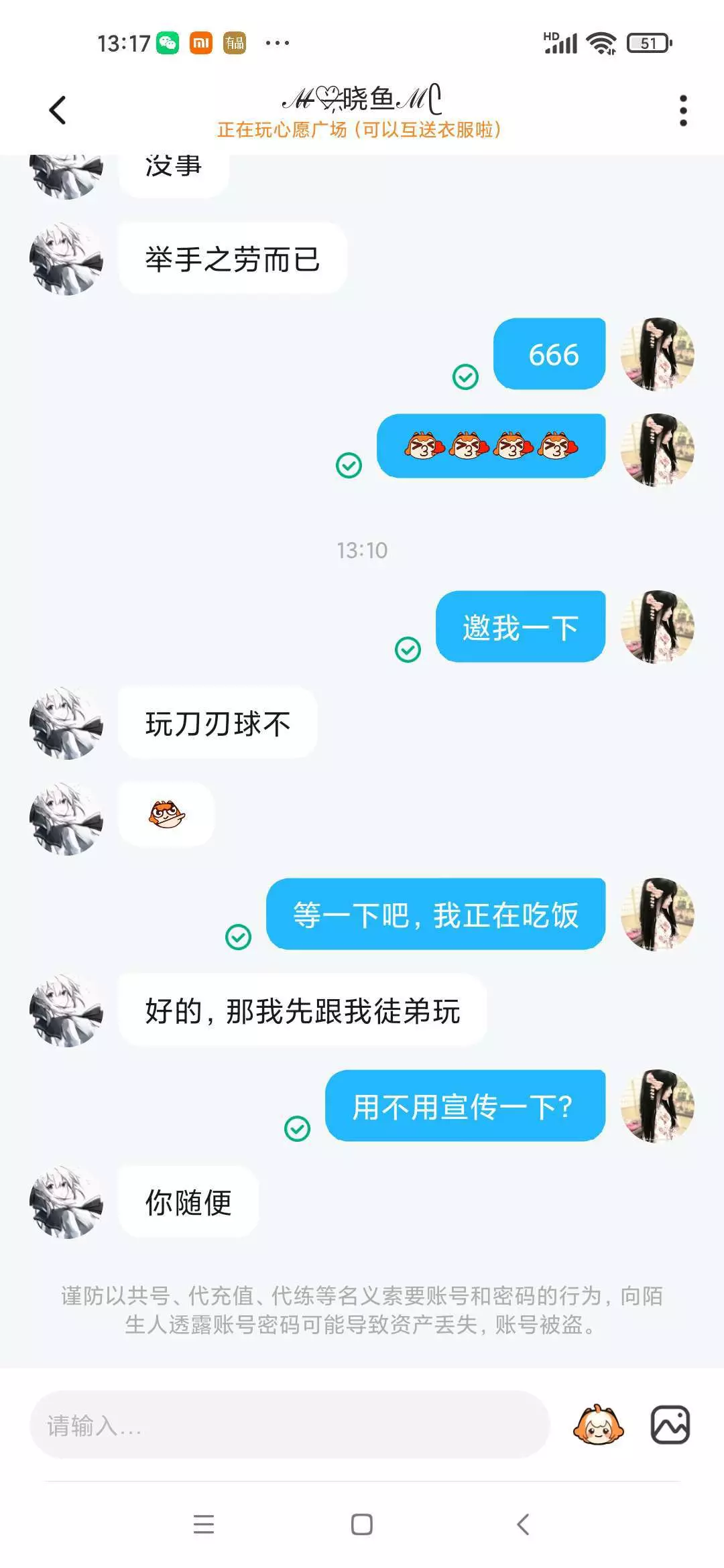The image size is (724, 1568).
Task: Open contact's avatar next to 举手之劳而已
Action: click(x=66, y=259)
